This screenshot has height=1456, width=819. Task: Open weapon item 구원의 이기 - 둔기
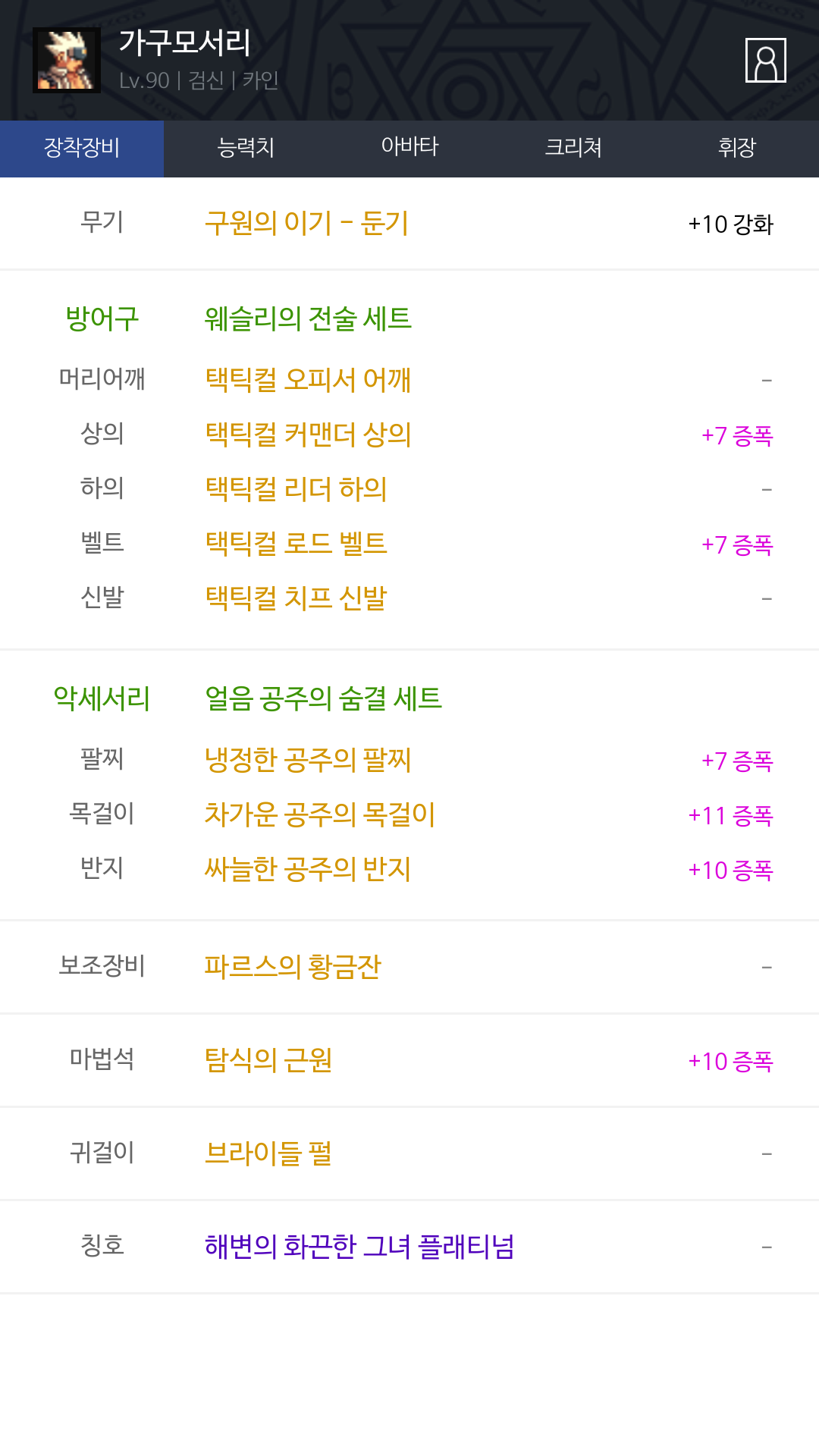tap(306, 223)
